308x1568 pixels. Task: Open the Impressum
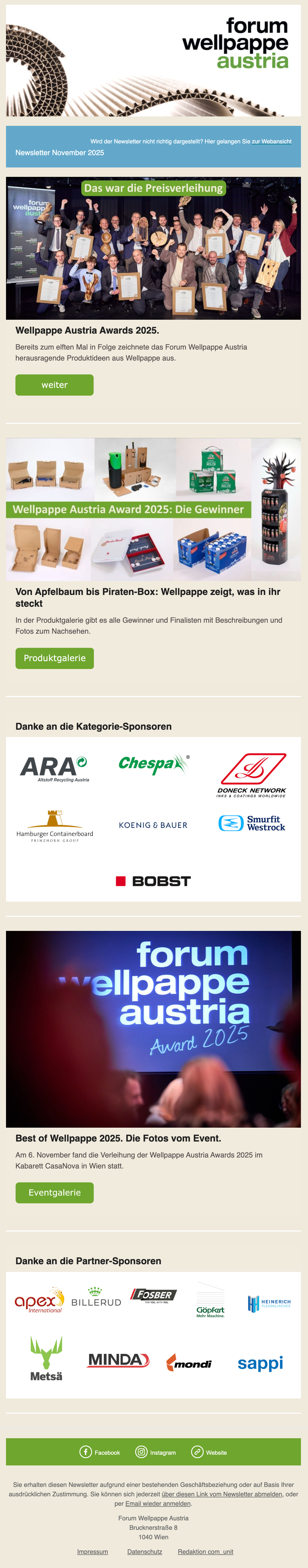point(93,1552)
